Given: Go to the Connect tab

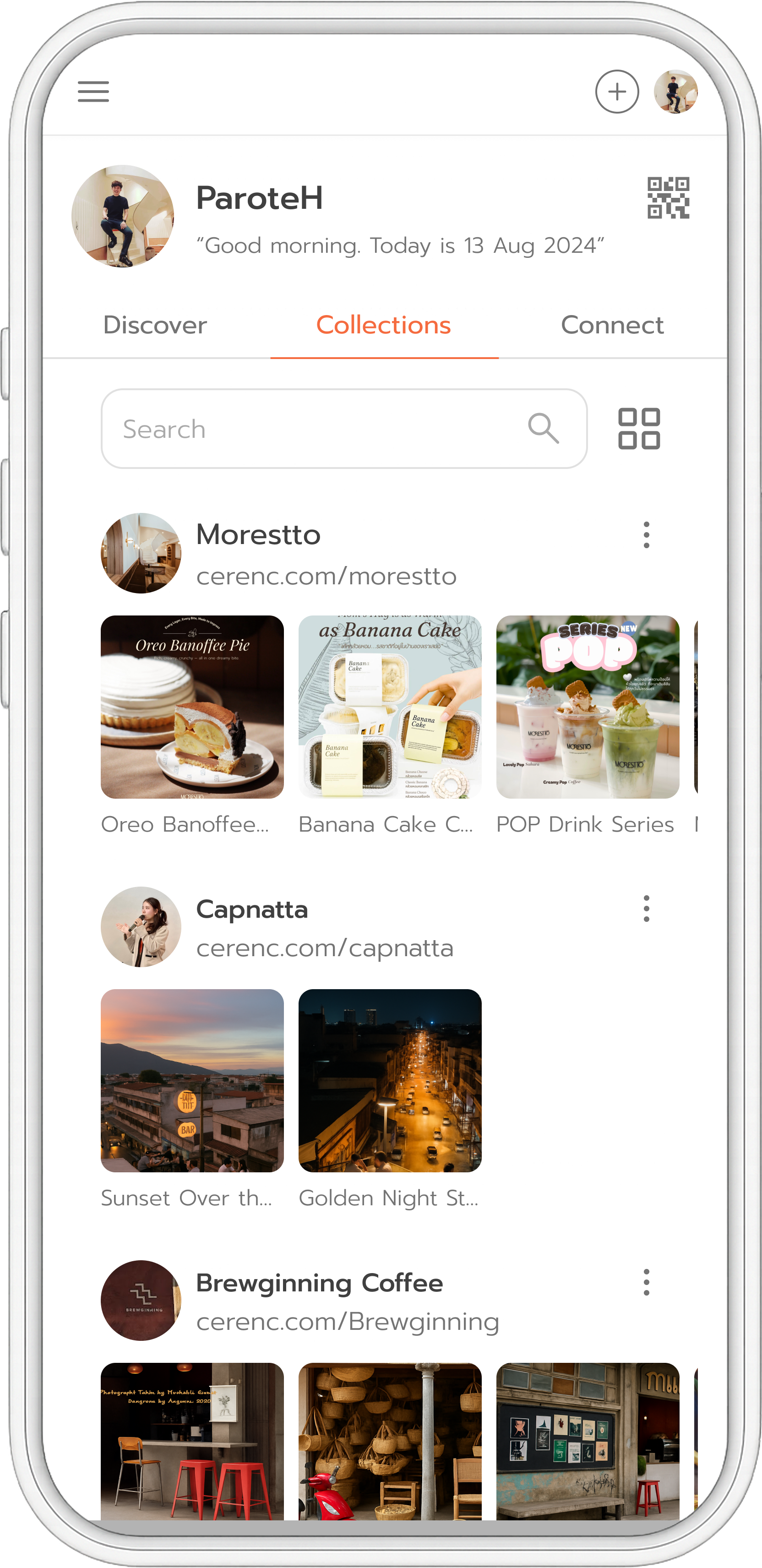Looking at the screenshot, I should [x=612, y=325].
